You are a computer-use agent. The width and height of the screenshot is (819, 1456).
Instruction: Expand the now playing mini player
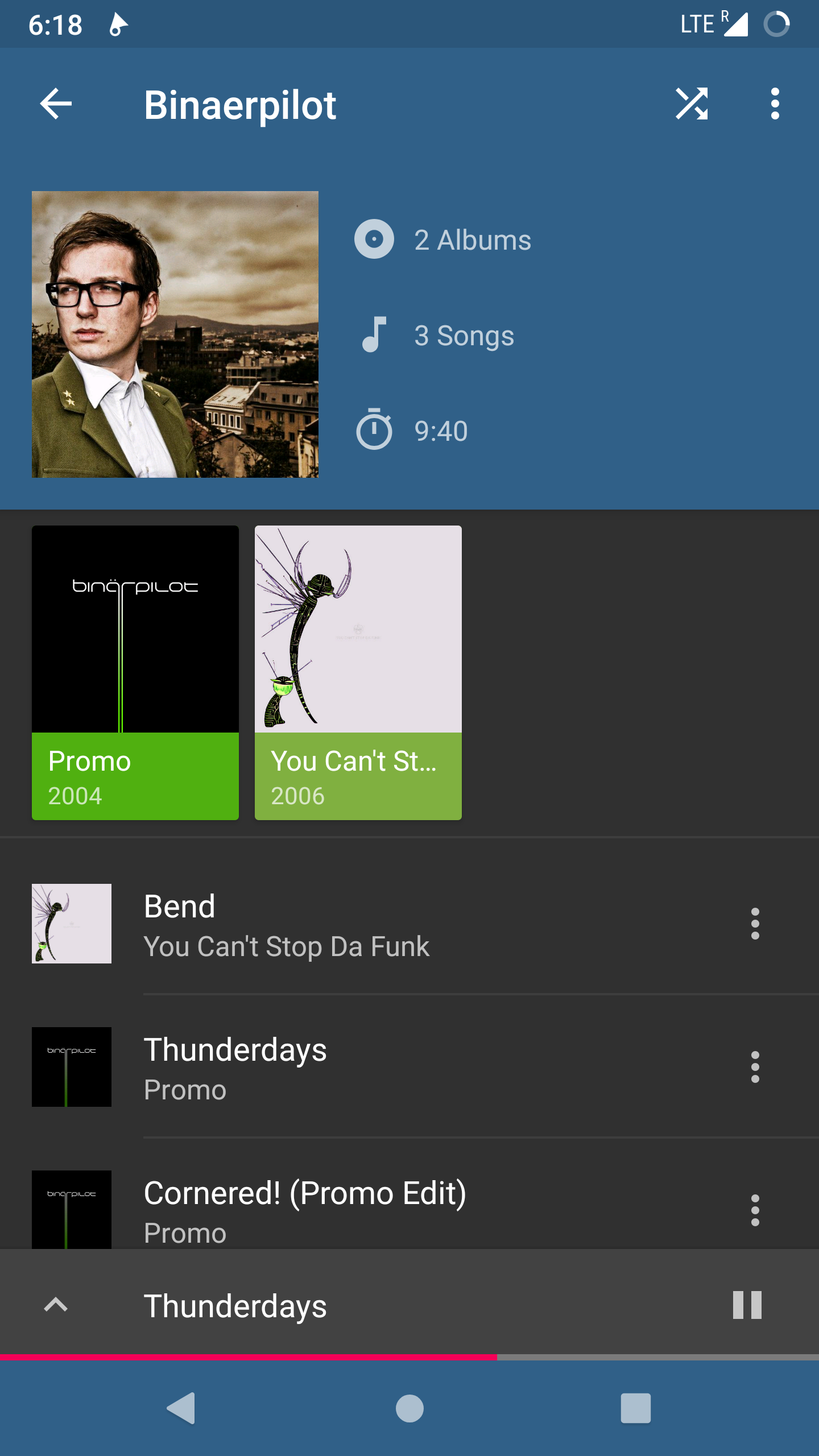coord(56,1305)
